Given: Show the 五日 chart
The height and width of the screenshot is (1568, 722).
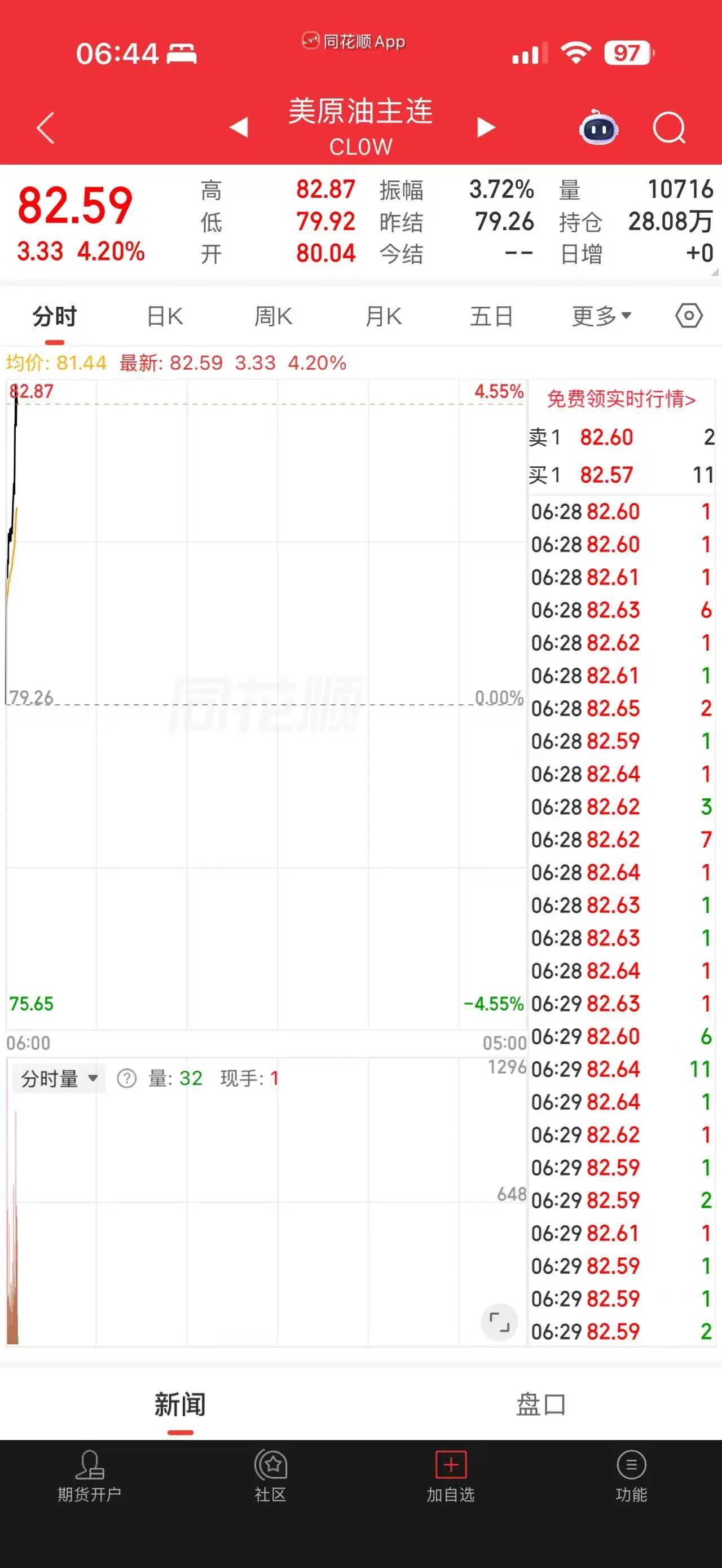Looking at the screenshot, I should pyautogui.click(x=491, y=316).
